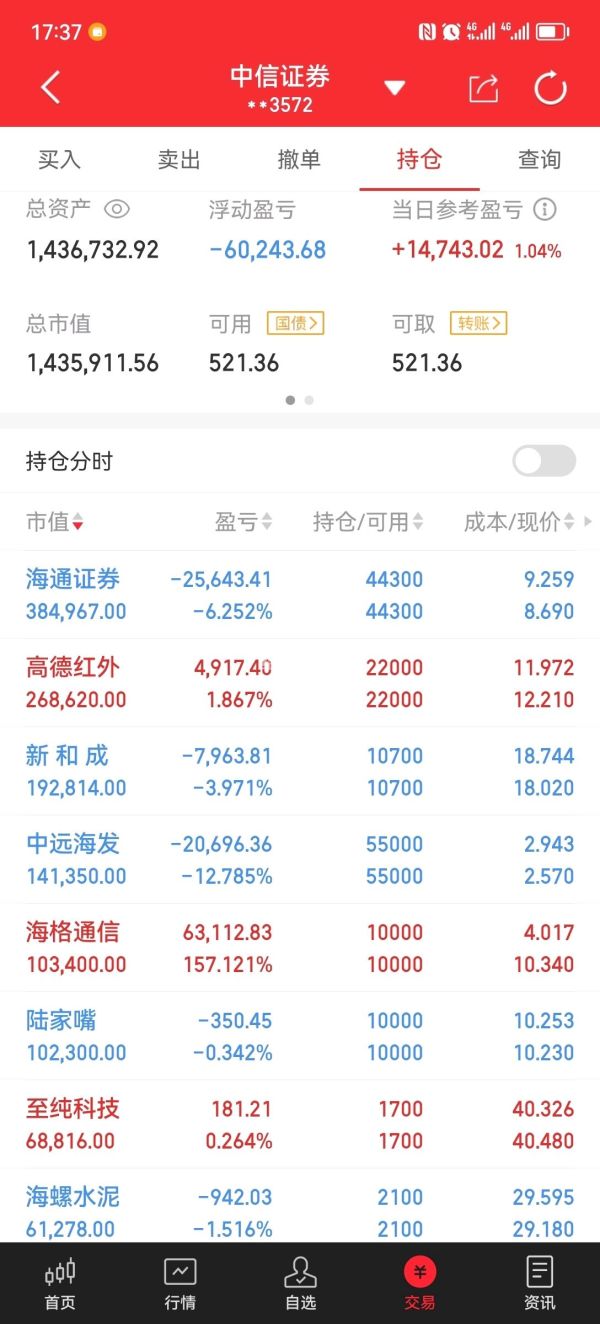Sort holdings by 盈亏

(243, 522)
